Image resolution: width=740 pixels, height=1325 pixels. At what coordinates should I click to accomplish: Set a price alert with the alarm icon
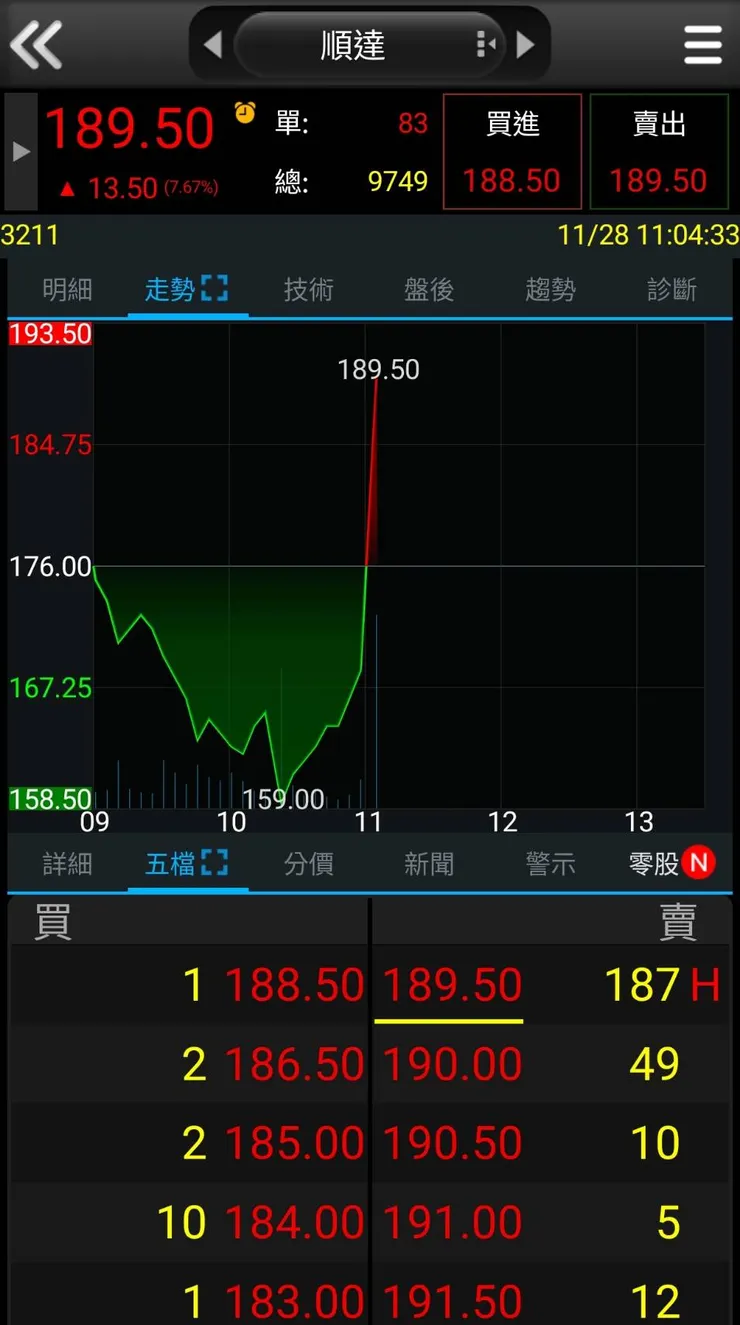(245, 112)
